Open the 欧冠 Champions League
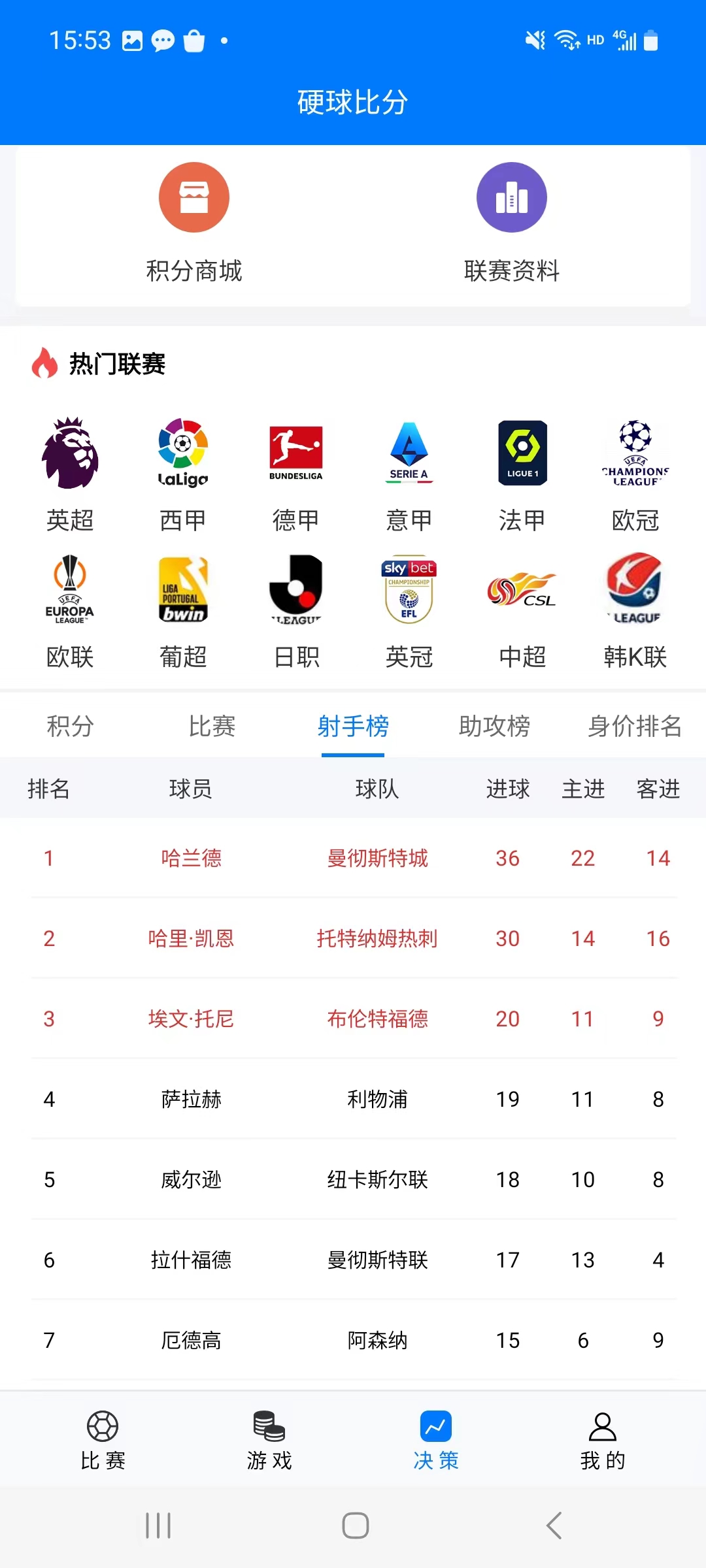Viewport: 706px width, 1568px height. tap(635, 474)
